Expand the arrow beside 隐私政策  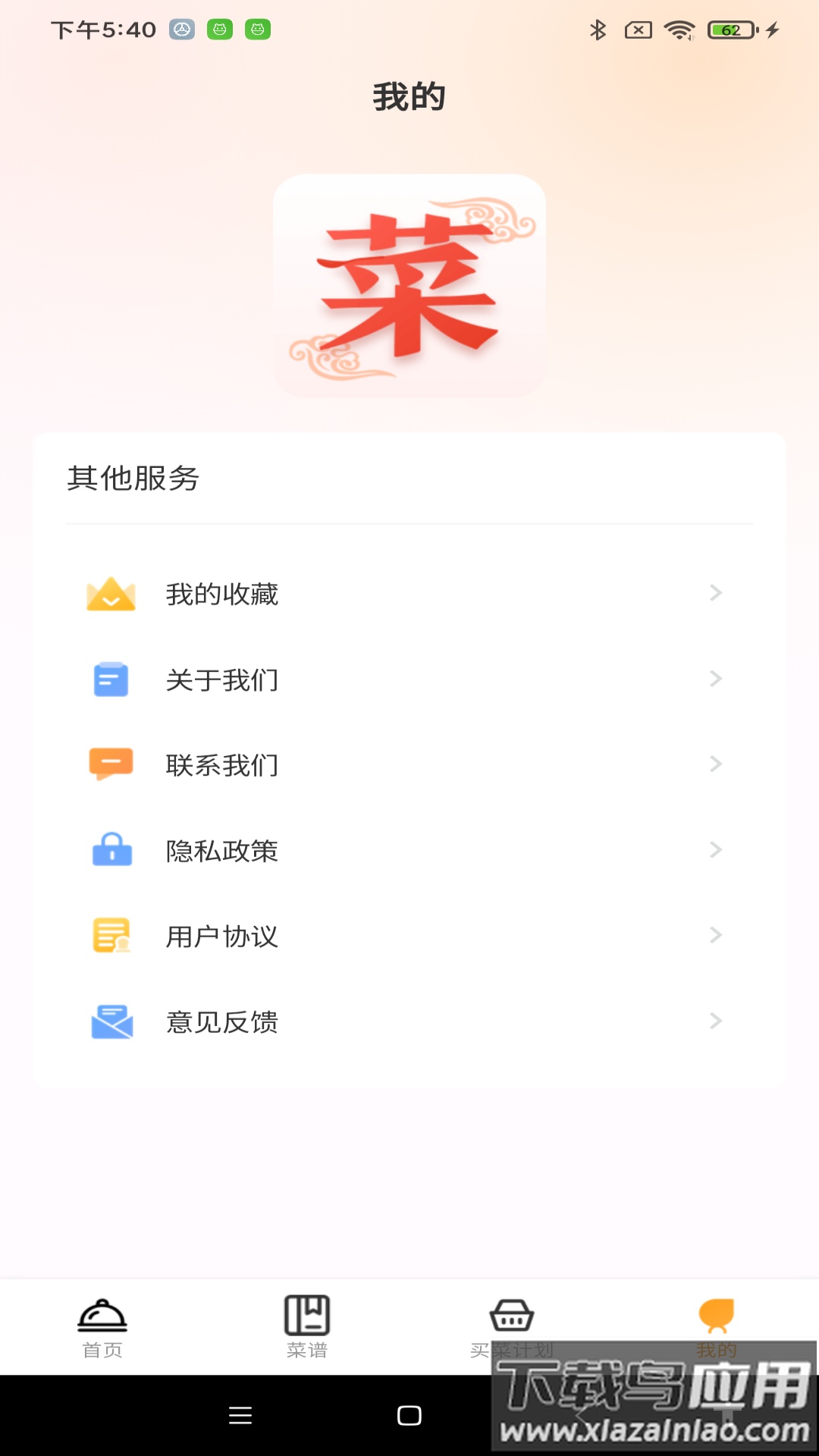click(715, 850)
